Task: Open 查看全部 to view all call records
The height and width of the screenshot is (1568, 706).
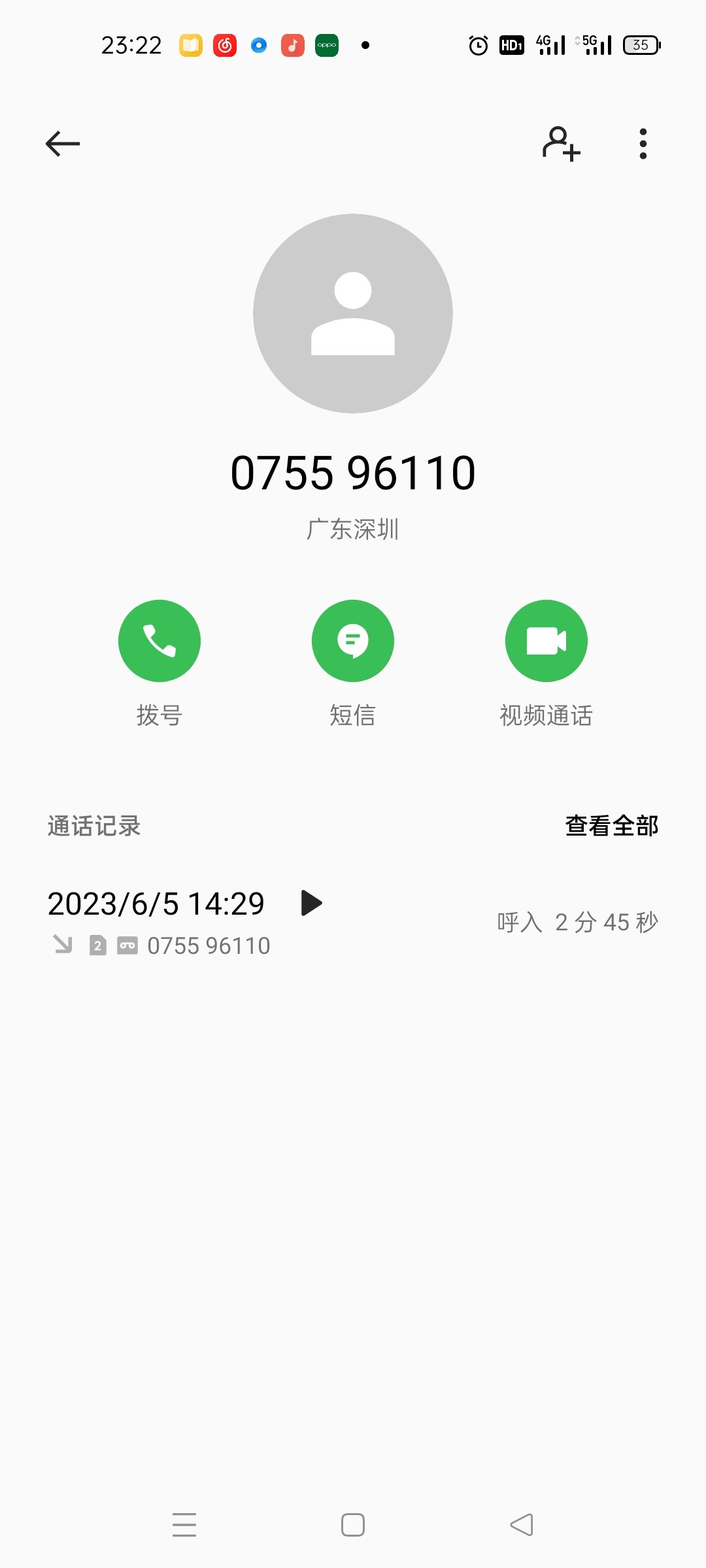Action: pyautogui.click(x=611, y=826)
